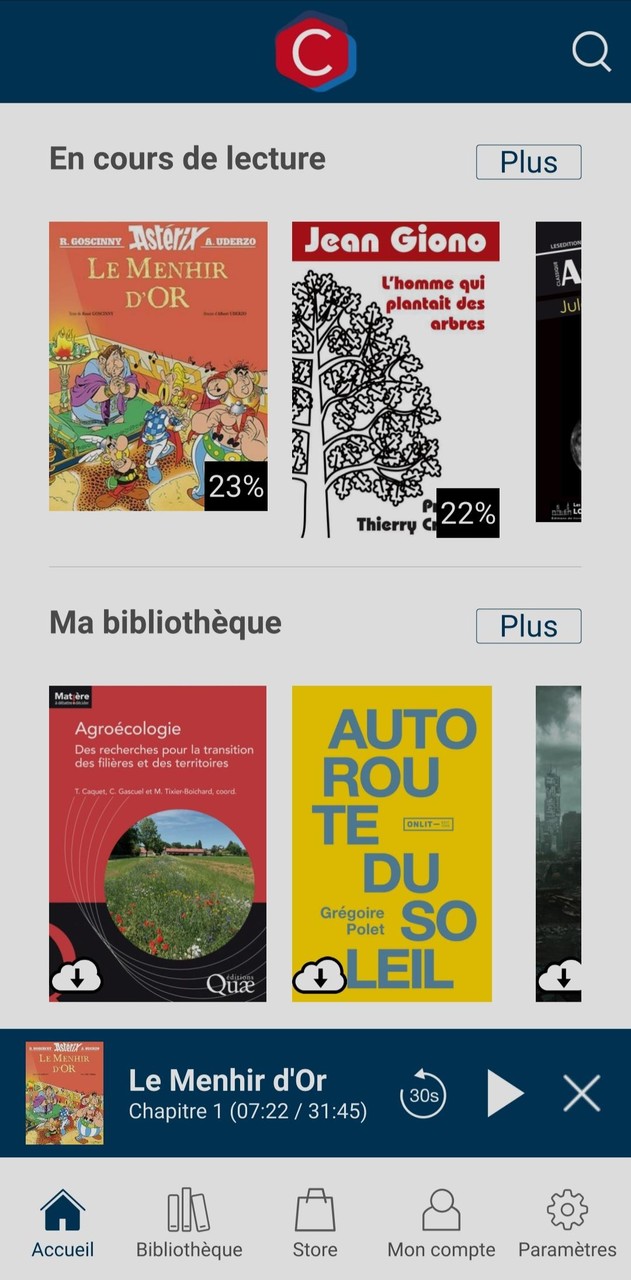Open the Mon compte tab
The image size is (631, 1280).
click(441, 1223)
